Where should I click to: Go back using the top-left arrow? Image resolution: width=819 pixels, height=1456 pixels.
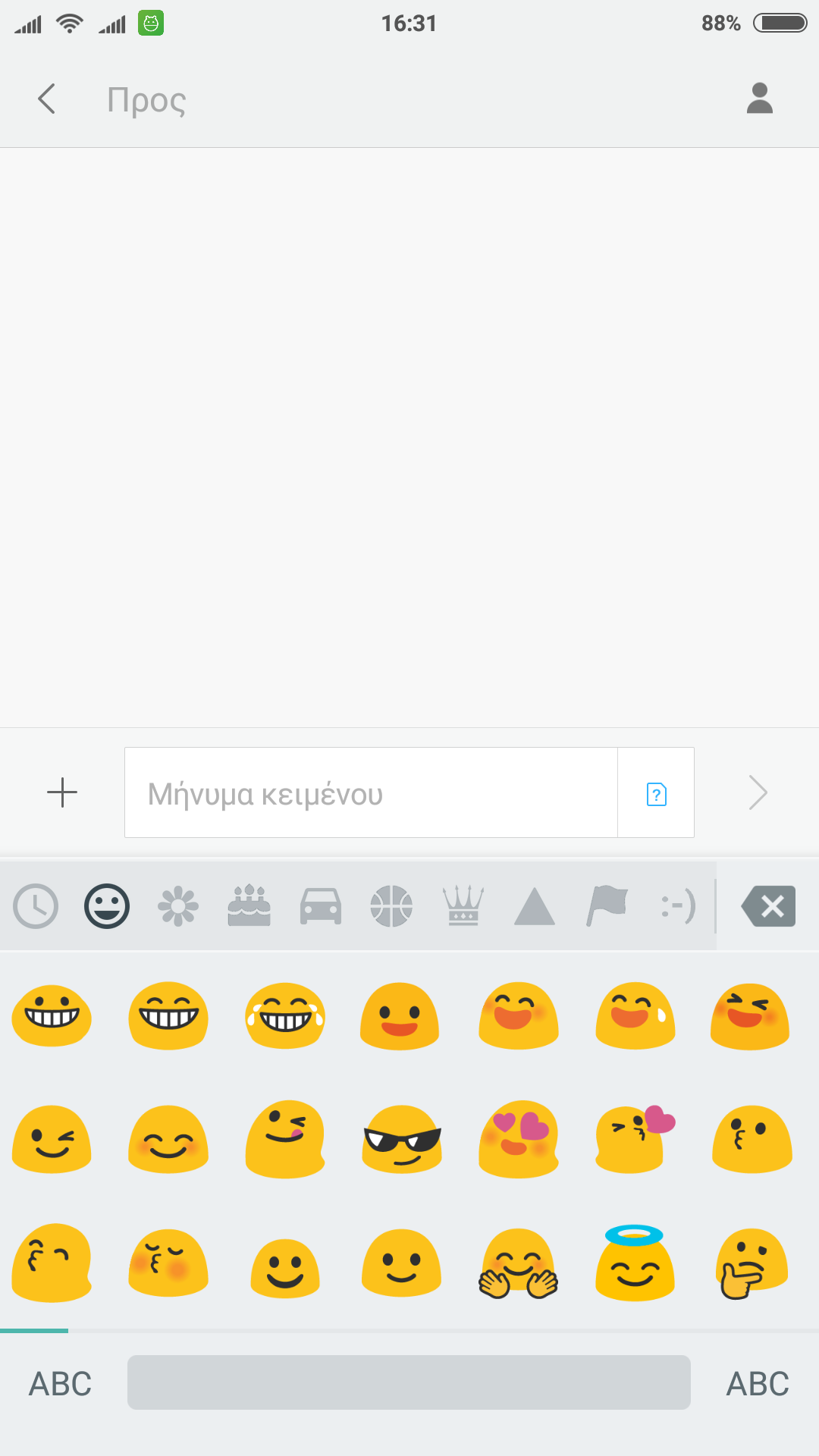pyautogui.click(x=47, y=99)
